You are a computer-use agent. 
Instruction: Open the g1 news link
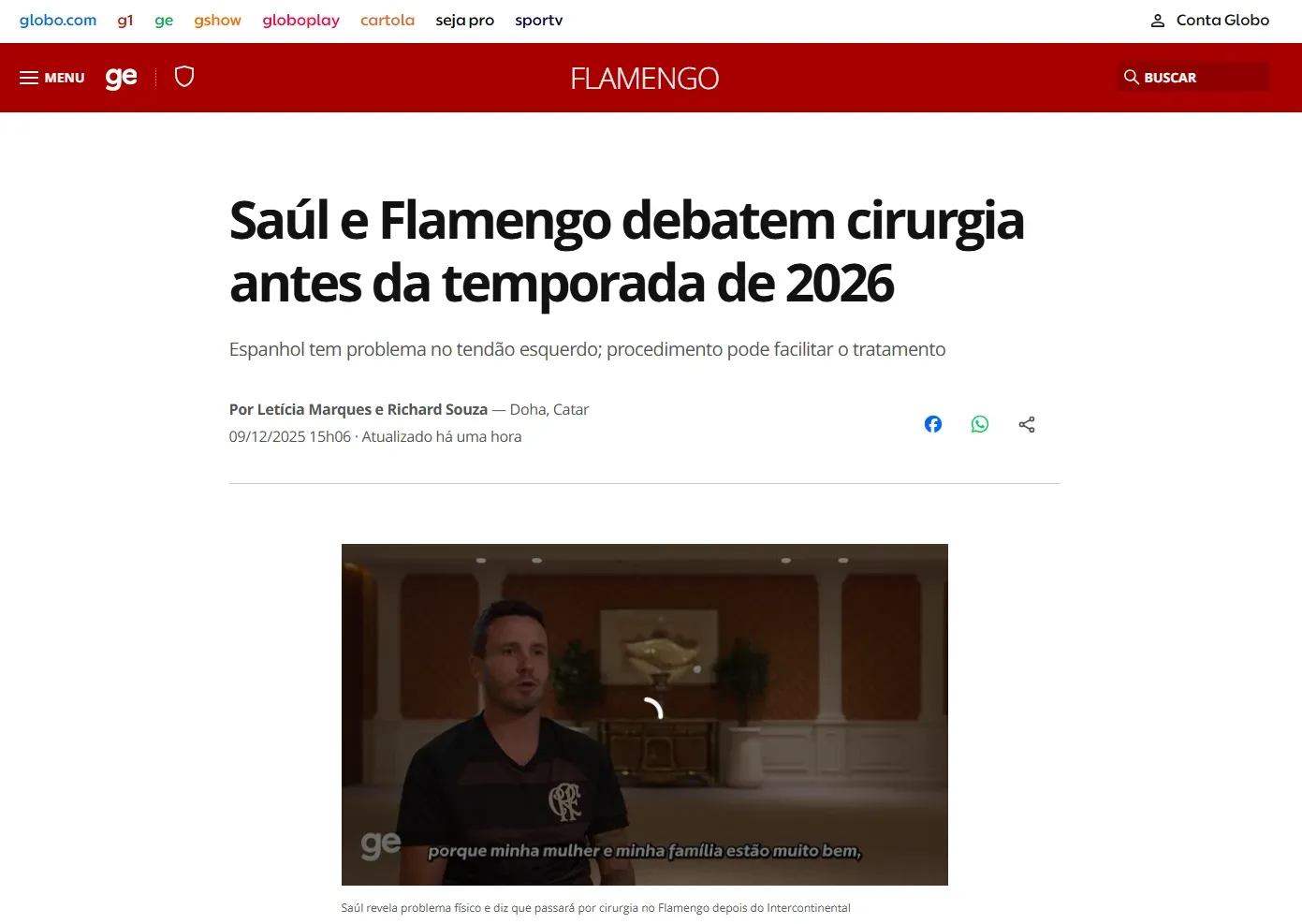point(125,21)
